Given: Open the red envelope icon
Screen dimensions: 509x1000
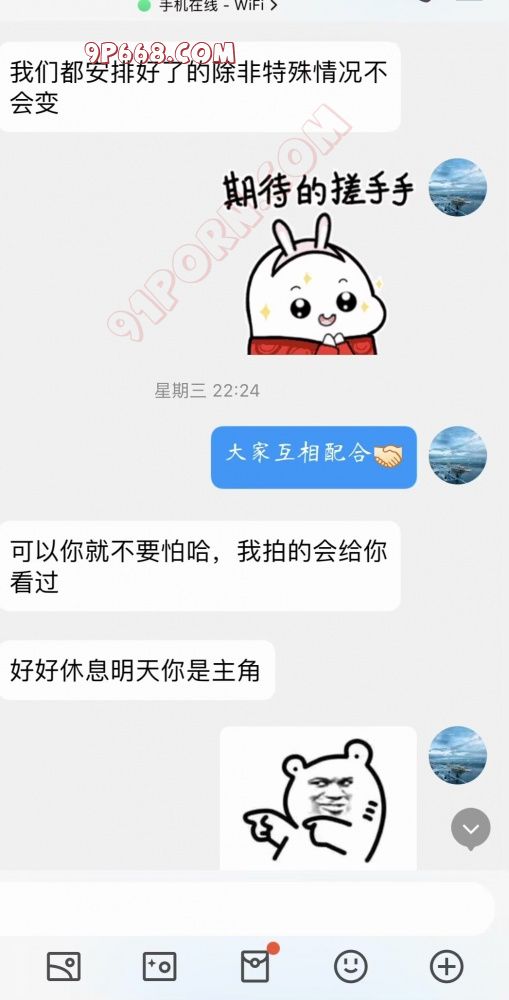Looking at the screenshot, I should point(255,965).
